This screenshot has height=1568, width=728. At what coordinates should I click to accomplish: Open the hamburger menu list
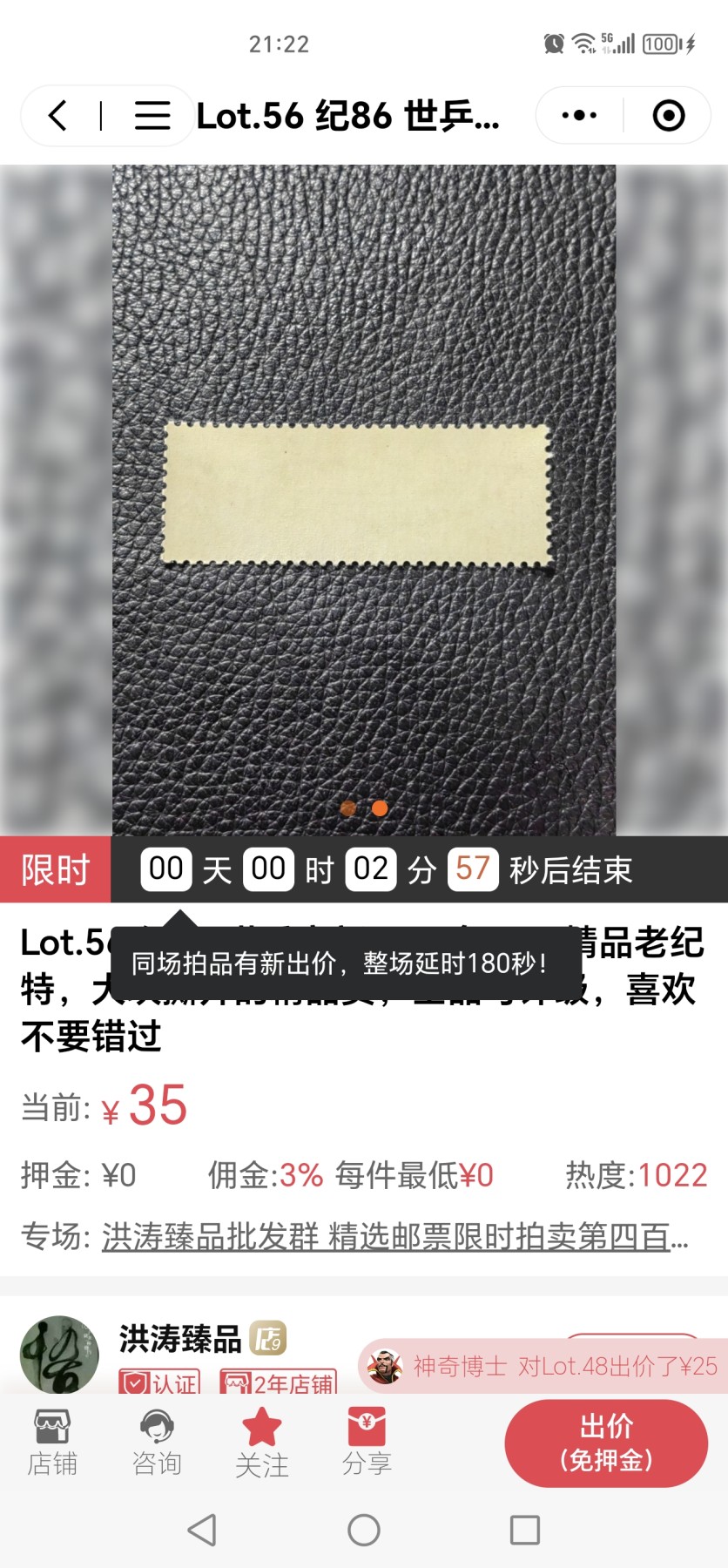click(x=152, y=116)
